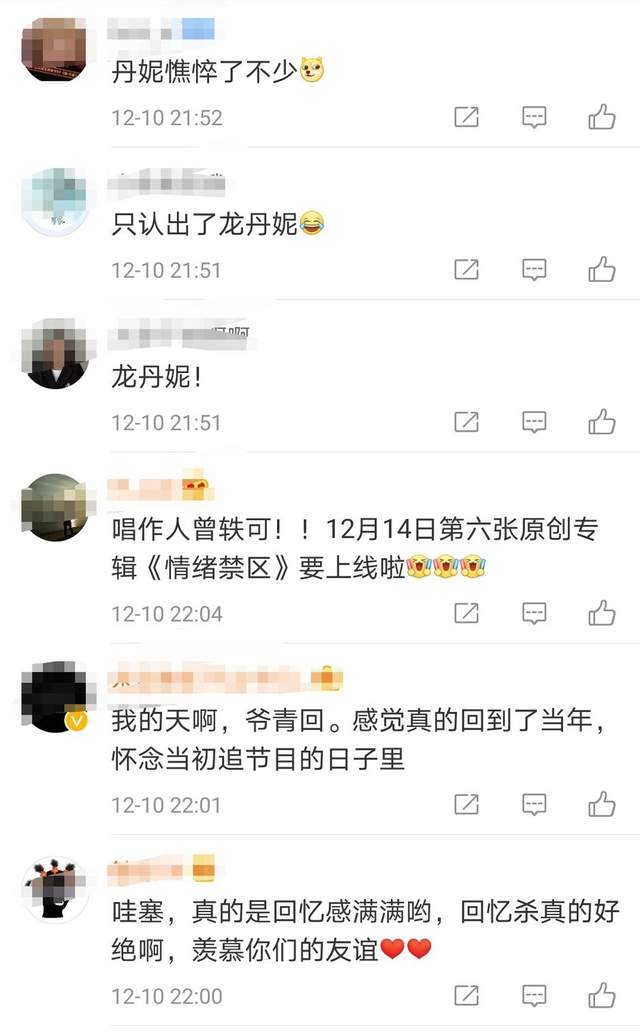Open avatar of the '龙丹妮!' commenter
Image resolution: width=640 pixels, height=1032 pixels.
[55, 353]
